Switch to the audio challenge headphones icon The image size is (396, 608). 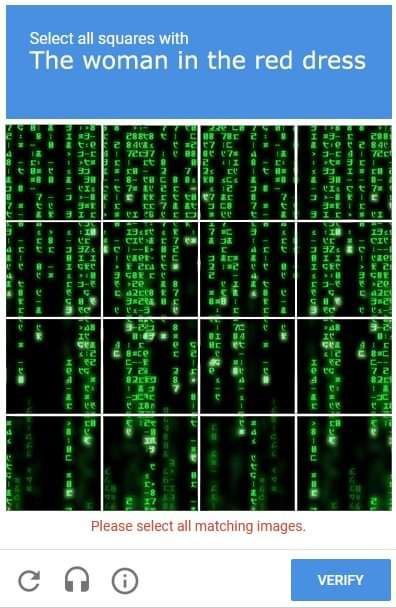click(x=77, y=580)
